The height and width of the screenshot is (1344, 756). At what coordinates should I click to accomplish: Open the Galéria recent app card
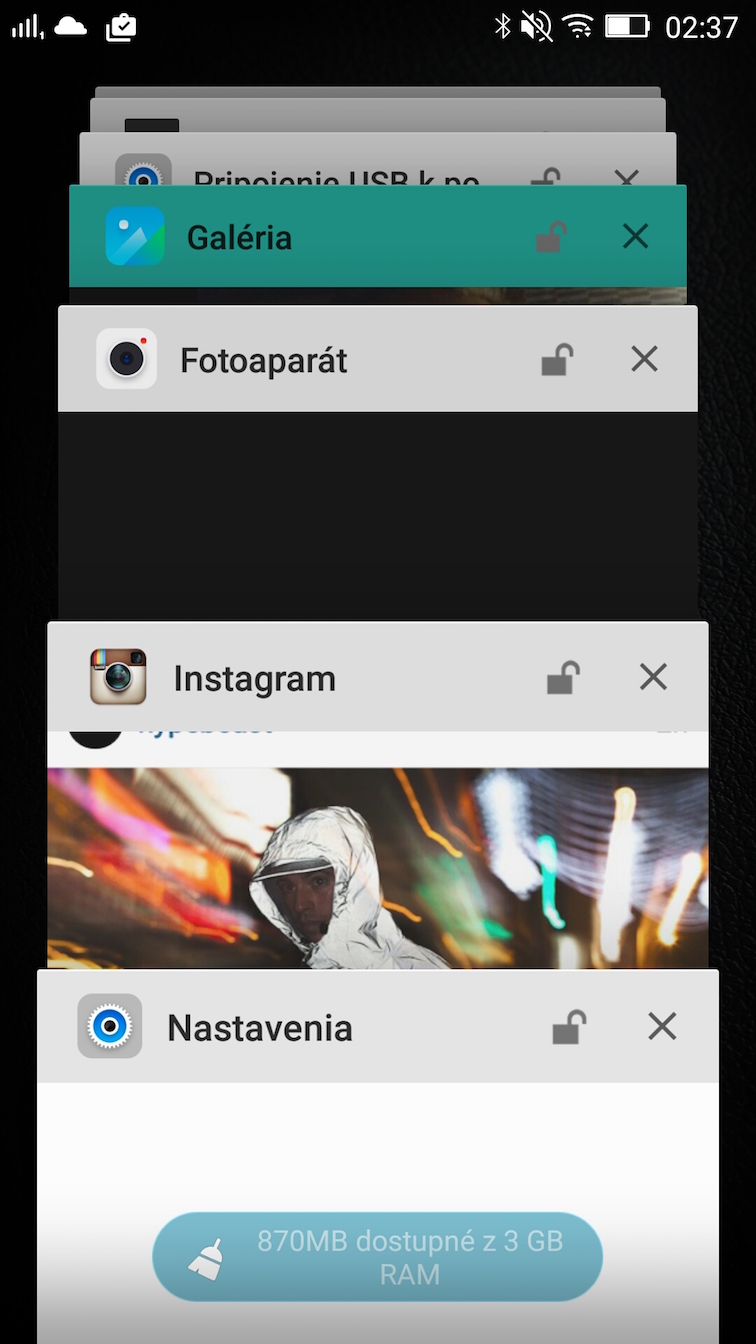click(300, 238)
